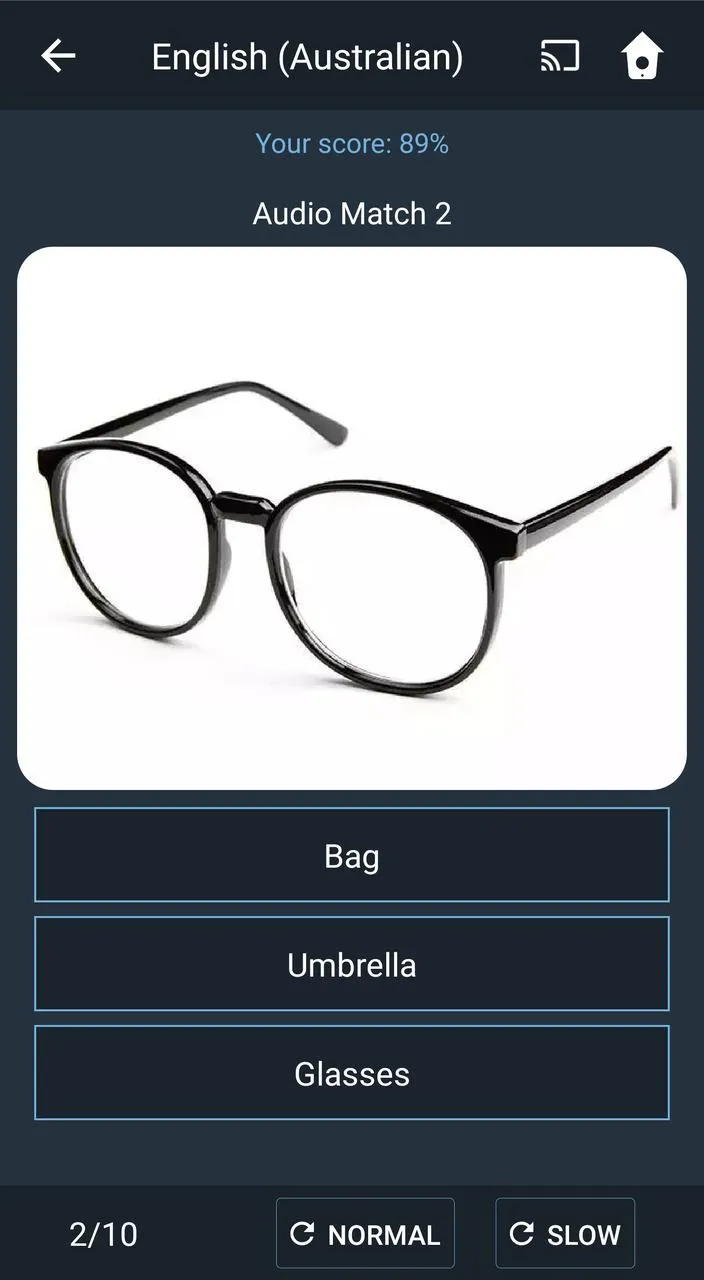The width and height of the screenshot is (704, 1280).
Task: Return to the home screen icon
Action: click(641, 56)
